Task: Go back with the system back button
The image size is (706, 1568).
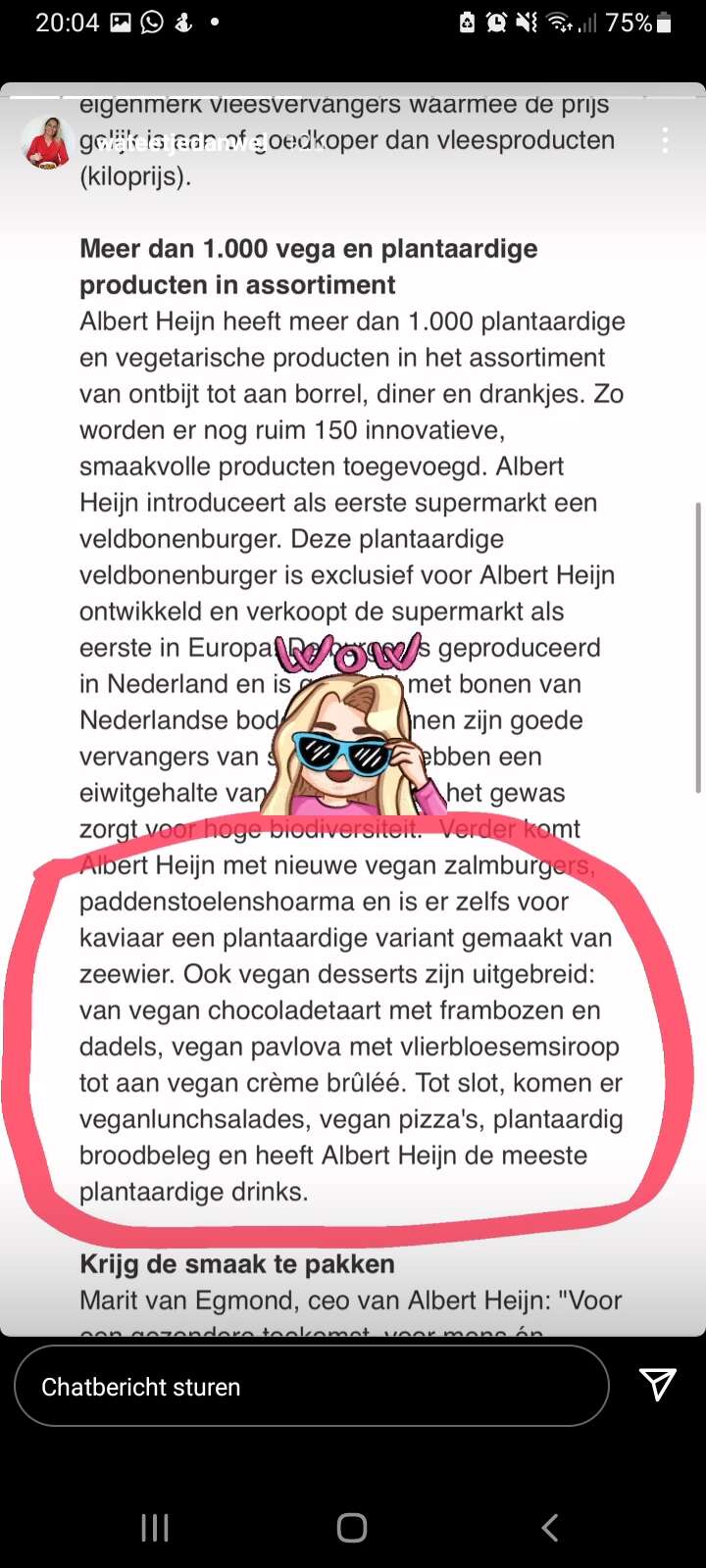Action: pos(550,1527)
